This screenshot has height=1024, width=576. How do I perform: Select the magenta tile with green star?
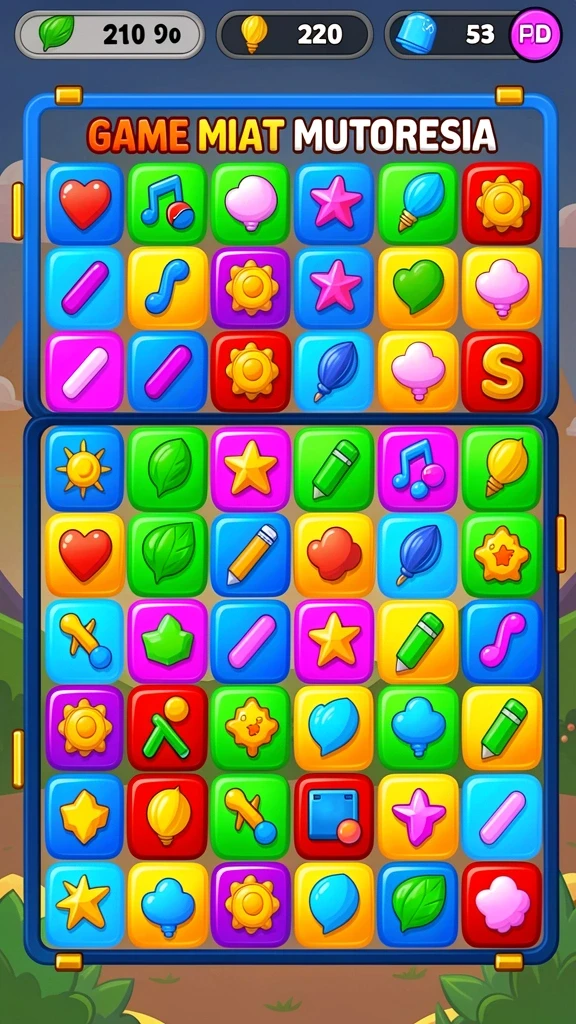coord(167,641)
